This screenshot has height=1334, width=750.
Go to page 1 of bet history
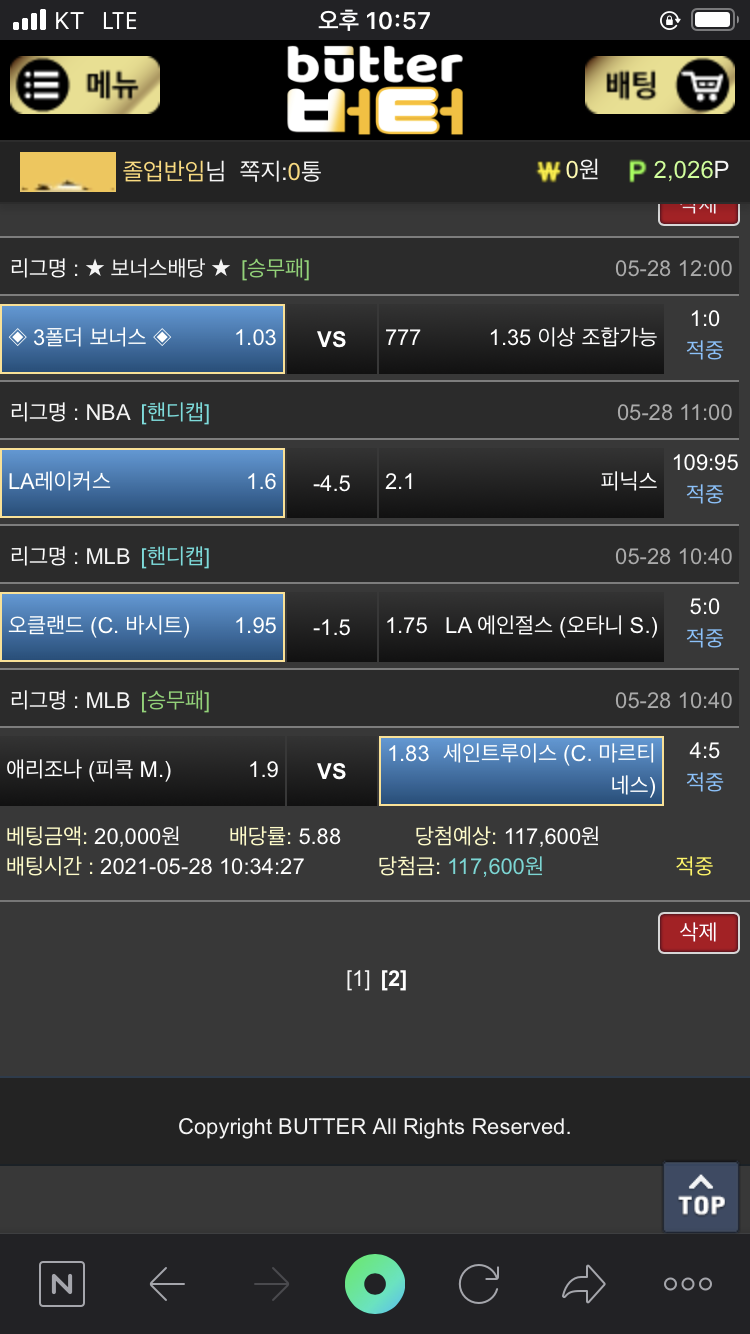coord(358,980)
